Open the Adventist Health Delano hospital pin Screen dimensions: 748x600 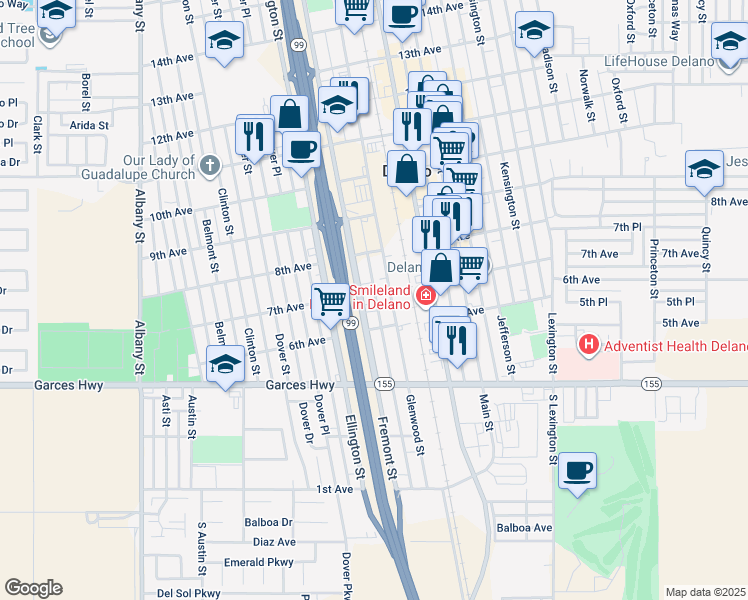pyautogui.click(x=589, y=346)
